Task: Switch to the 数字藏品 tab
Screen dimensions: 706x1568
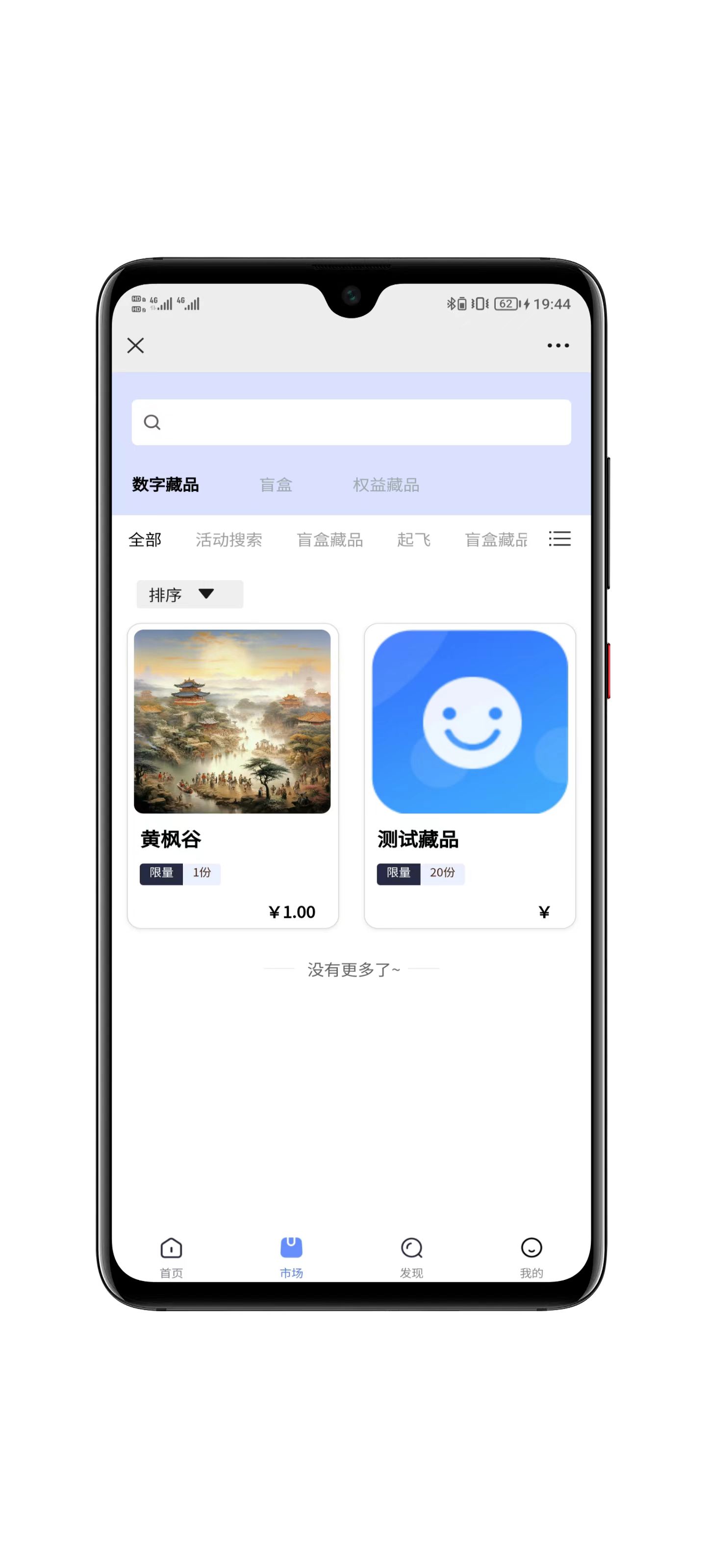Action: (x=165, y=485)
